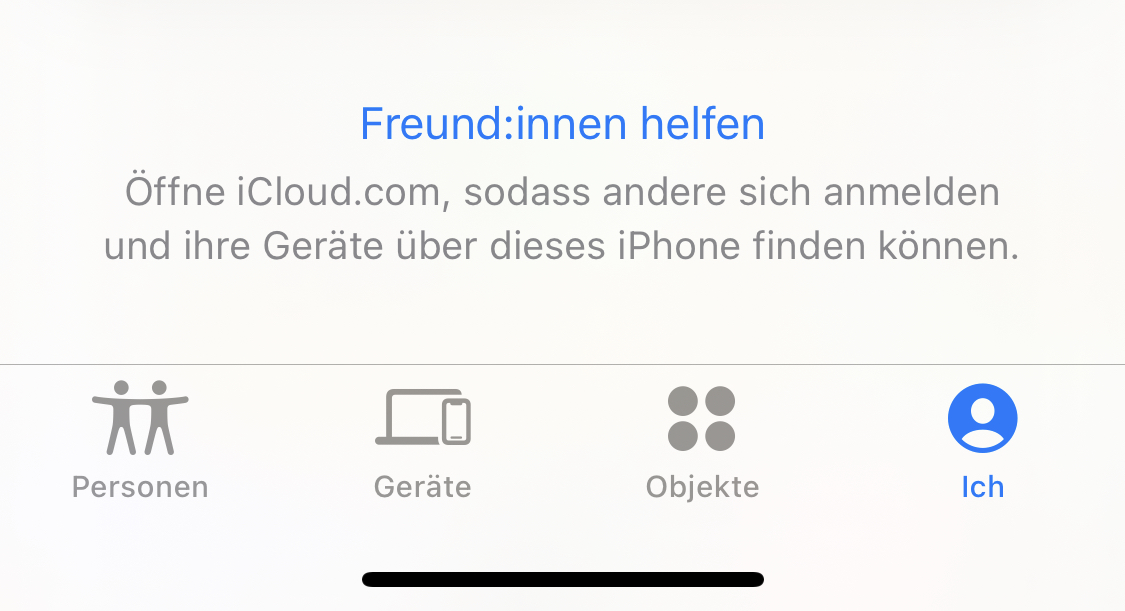
Task: Open the Objekte tab
Action: [702, 440]
